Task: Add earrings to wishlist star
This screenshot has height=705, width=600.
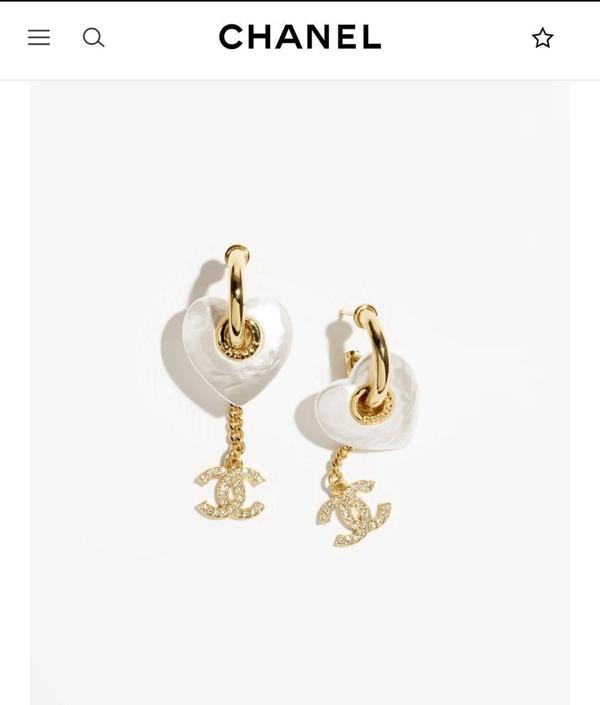Action: point(542,38)
